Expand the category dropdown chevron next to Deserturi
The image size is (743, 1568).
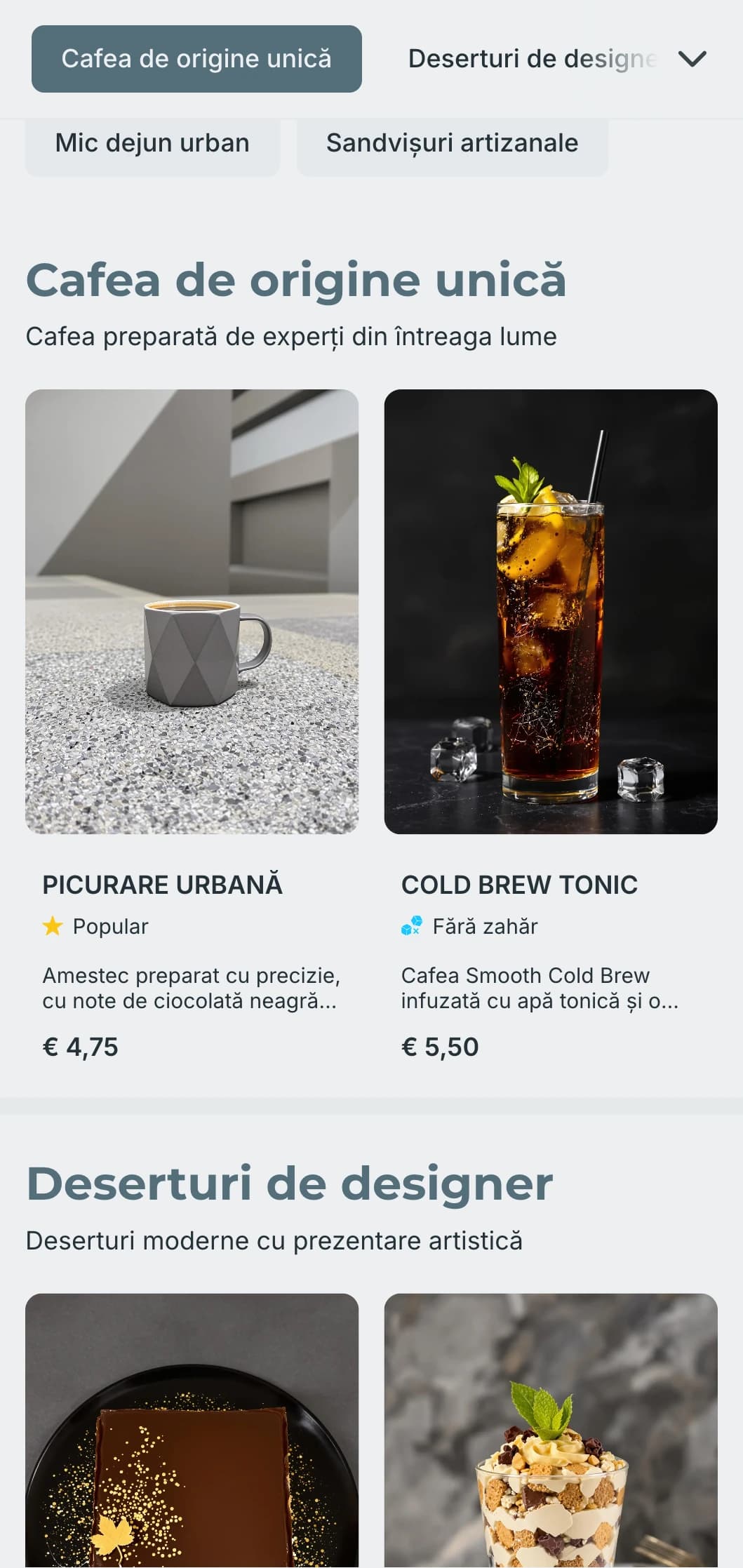tap(691, 58)
